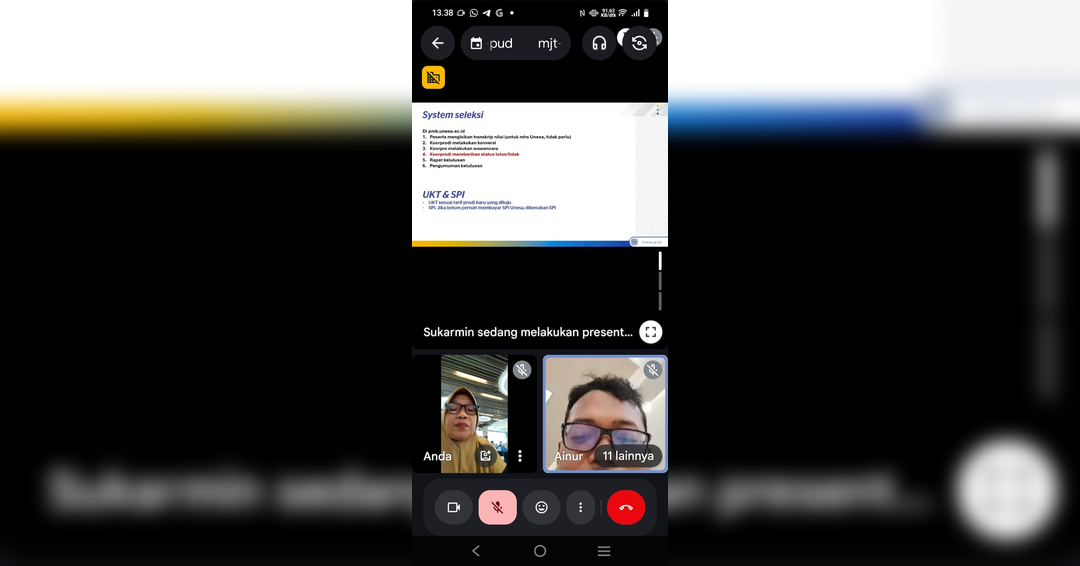Open the three-dot menu on Anda's tile
1080x566 pixels.
tap(519, 456)
